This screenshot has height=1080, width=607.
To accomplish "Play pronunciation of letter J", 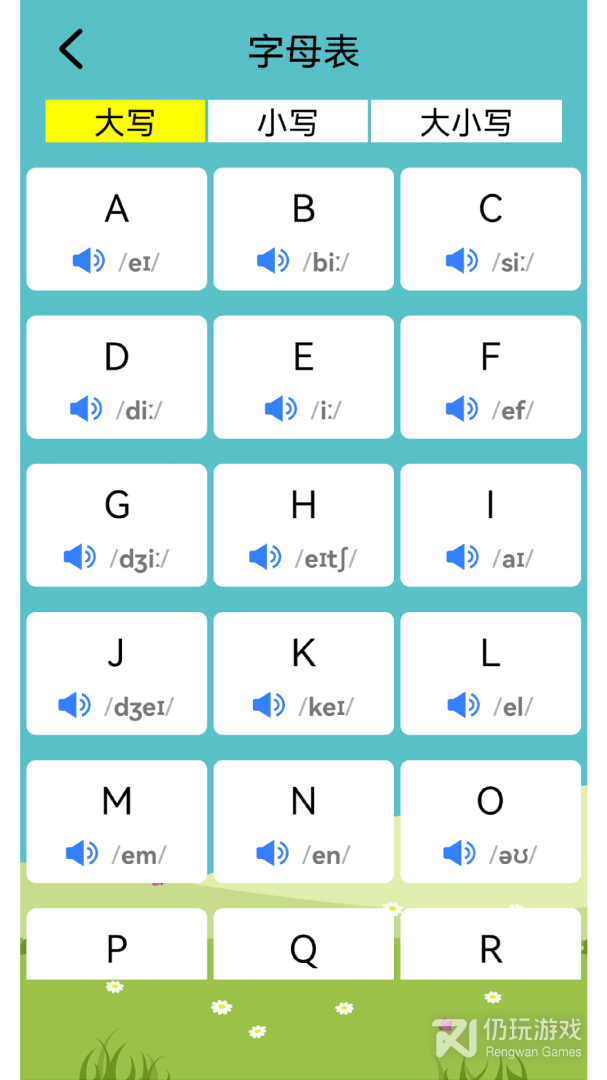I will (75, 705).
